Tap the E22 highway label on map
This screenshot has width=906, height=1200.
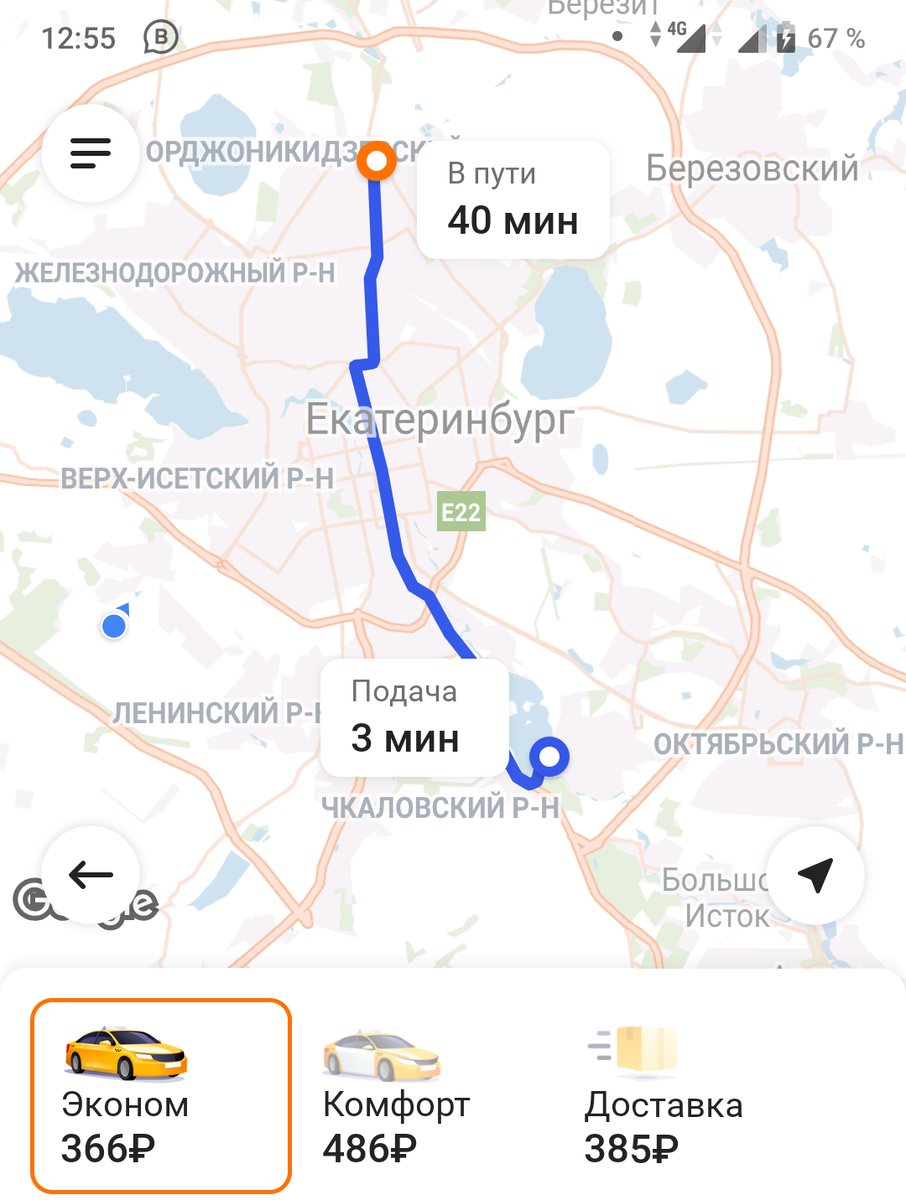pyautogui.click(x=461, y=512)
